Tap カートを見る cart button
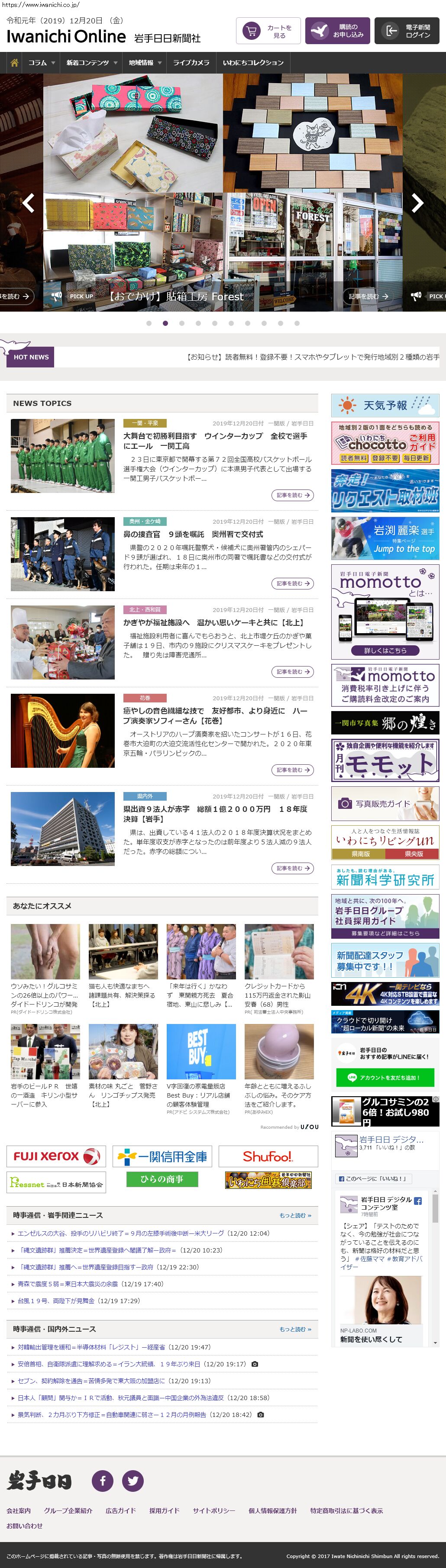The height and width of the screenshot is (1568, 446). 268,31
